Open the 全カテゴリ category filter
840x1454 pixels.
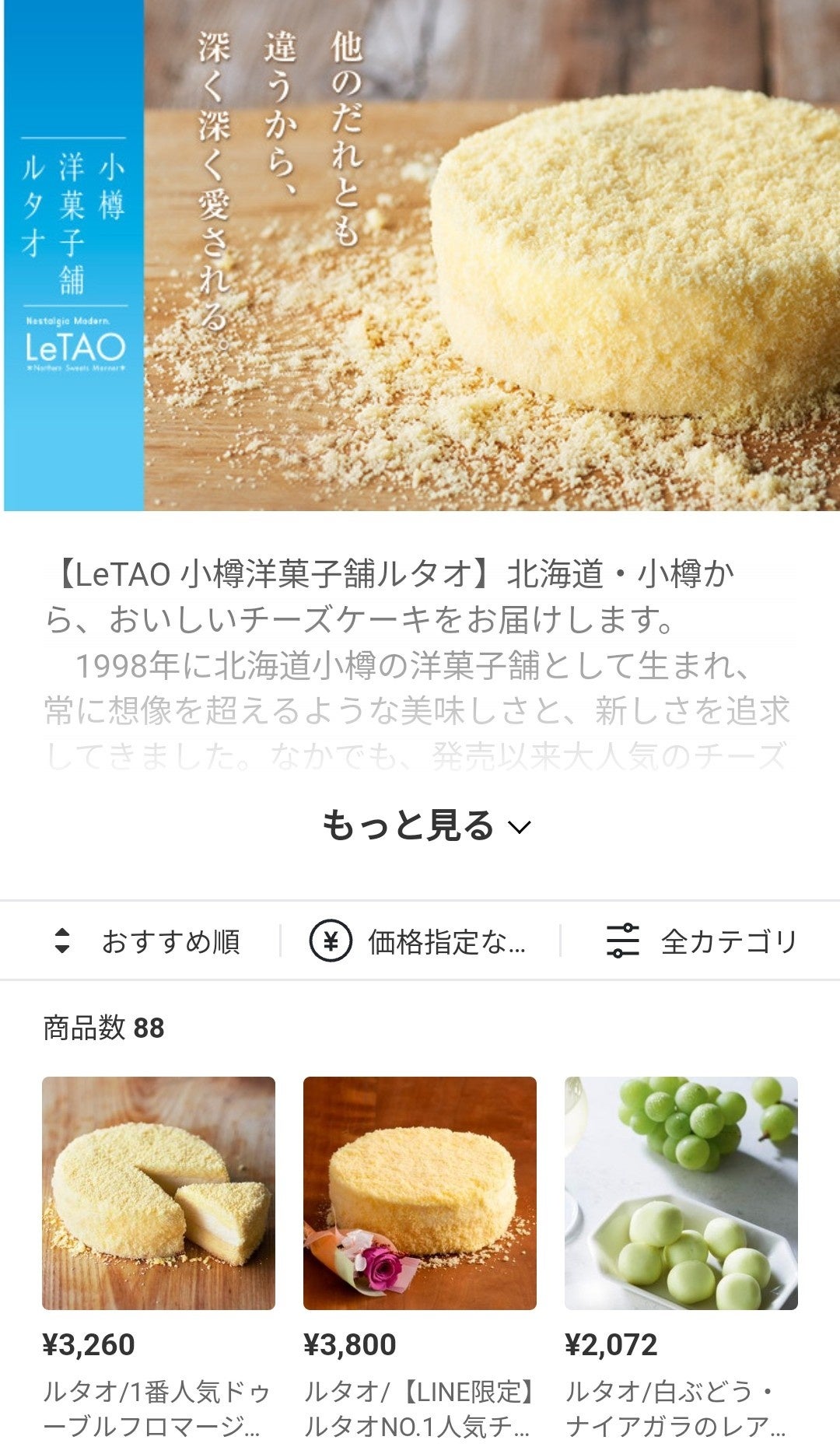[x=702, y=941]
